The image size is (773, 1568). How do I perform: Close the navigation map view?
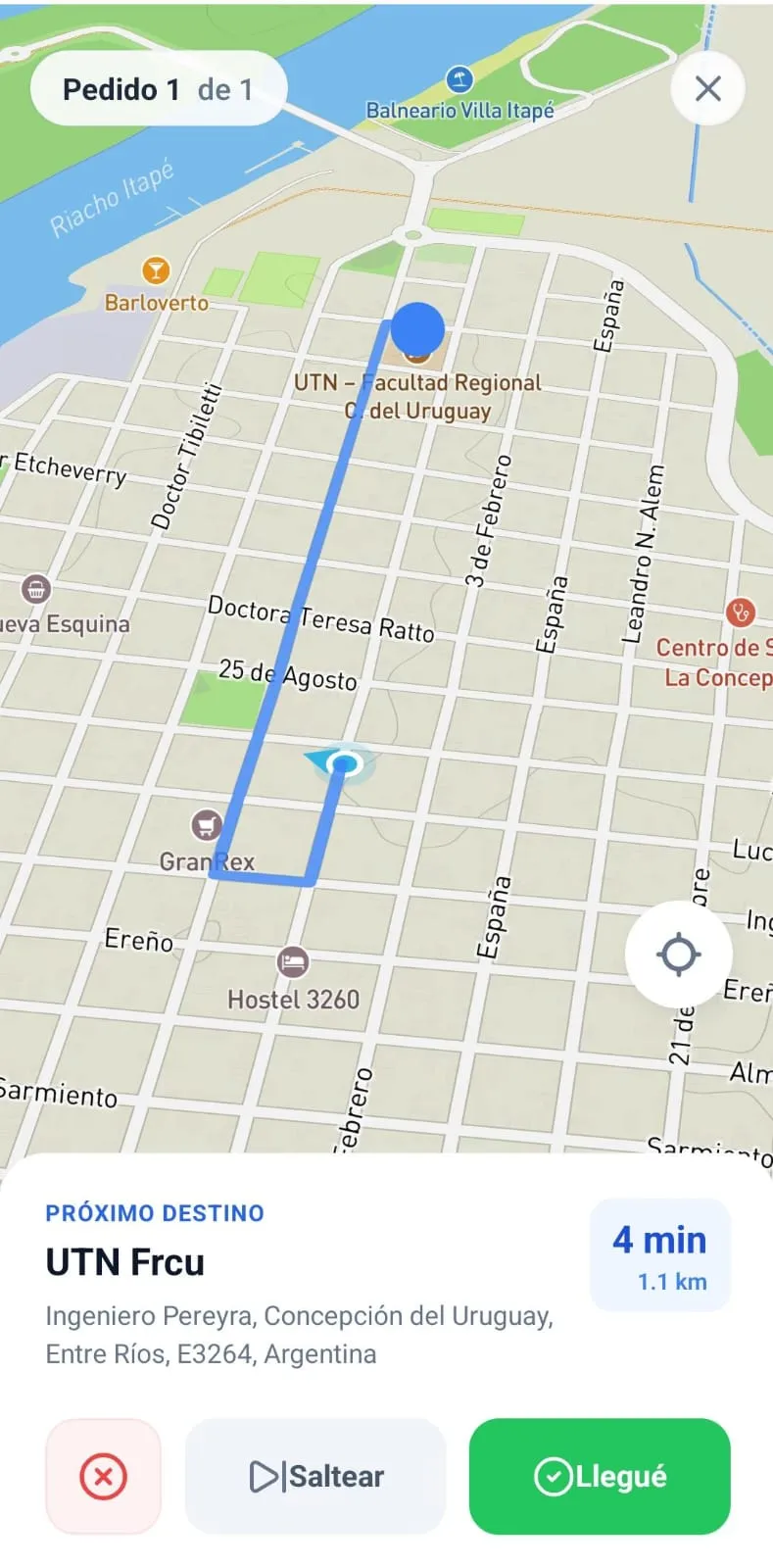pyautogui.click(x=707, y=89)
